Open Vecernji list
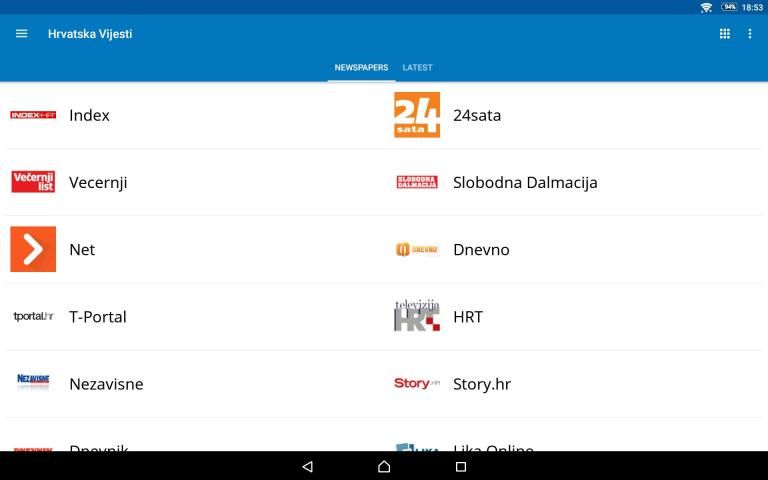 (97, 182)
